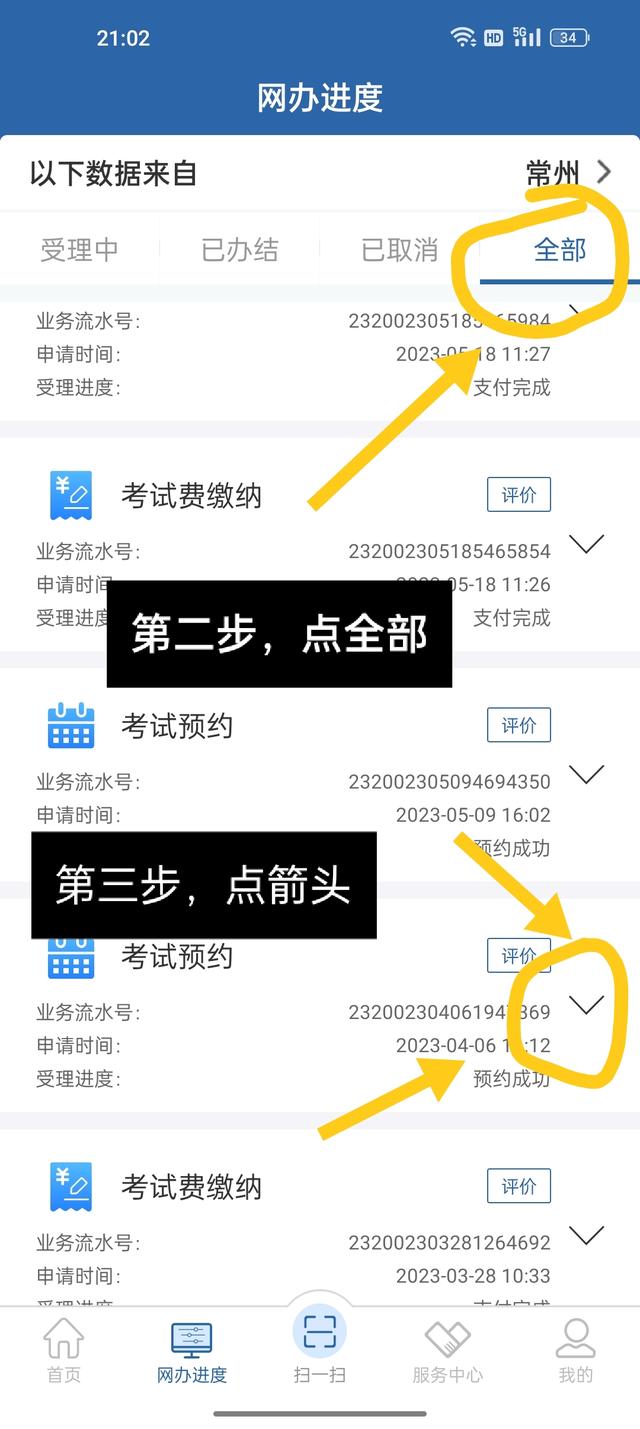Tap 评价 on the 2023-03-28 考试费缴纳

pos(518,1186)
